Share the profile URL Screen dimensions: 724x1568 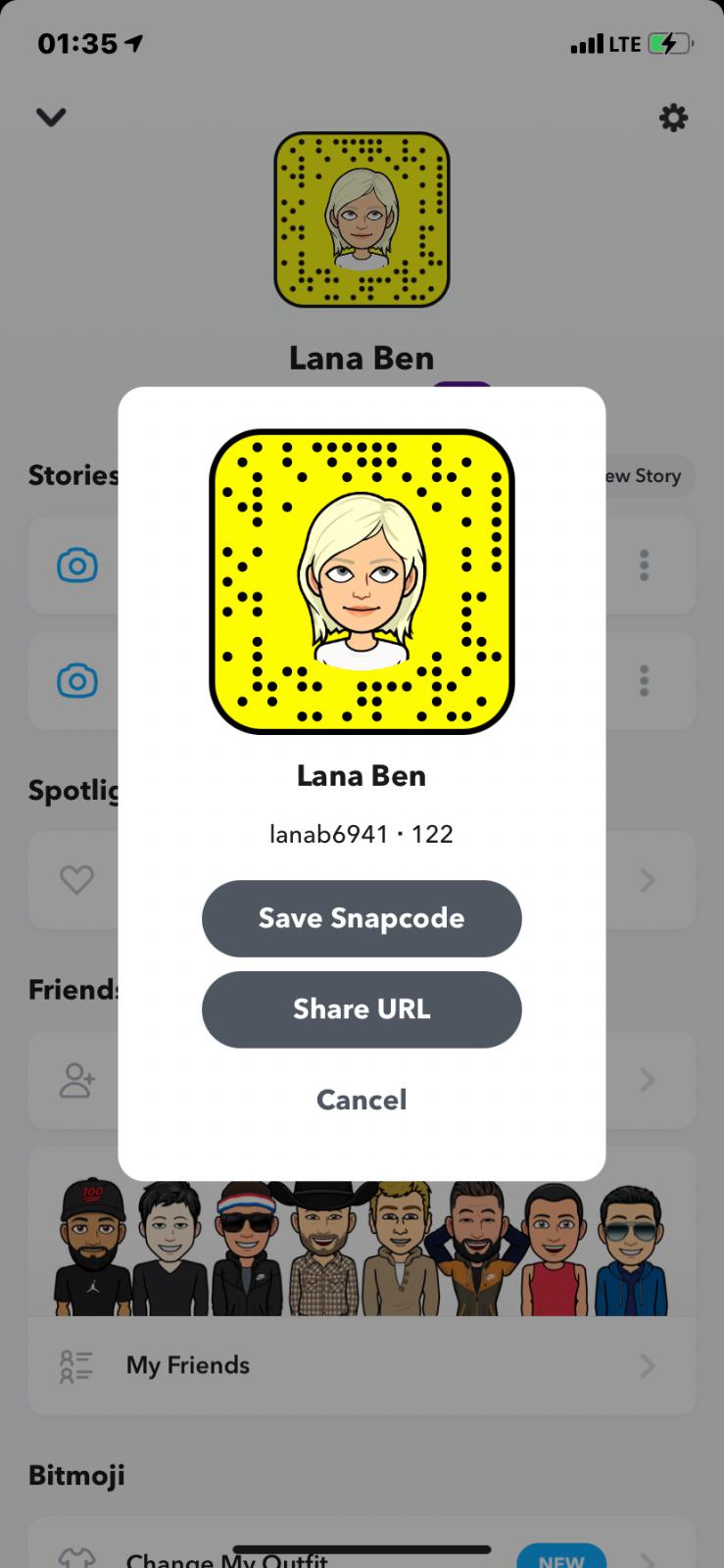(x=362, y=1009)
